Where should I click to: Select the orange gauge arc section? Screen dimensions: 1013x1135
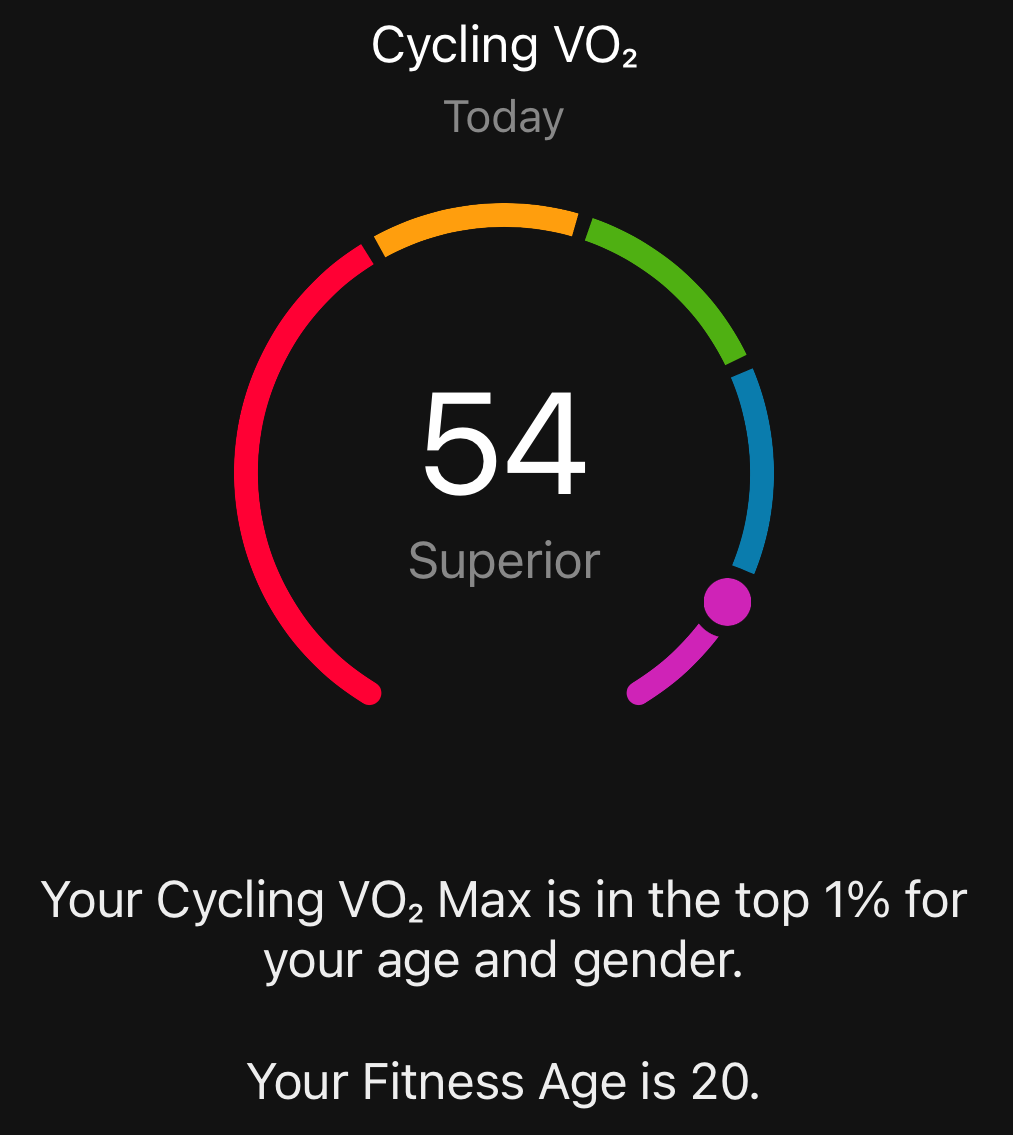click(480, 218)
